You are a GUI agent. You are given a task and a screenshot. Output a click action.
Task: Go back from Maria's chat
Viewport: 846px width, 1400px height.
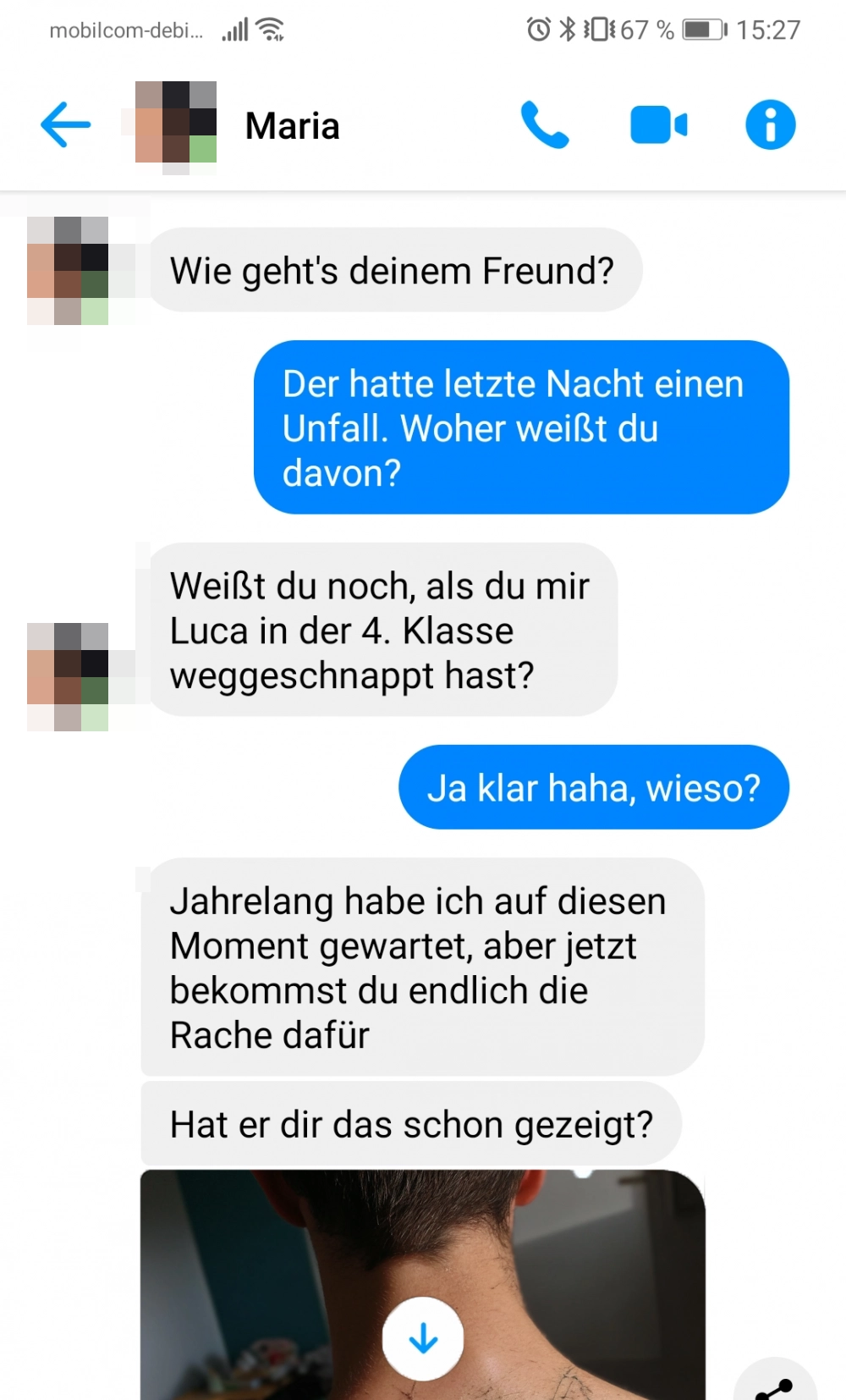click(x=65, y=124)
